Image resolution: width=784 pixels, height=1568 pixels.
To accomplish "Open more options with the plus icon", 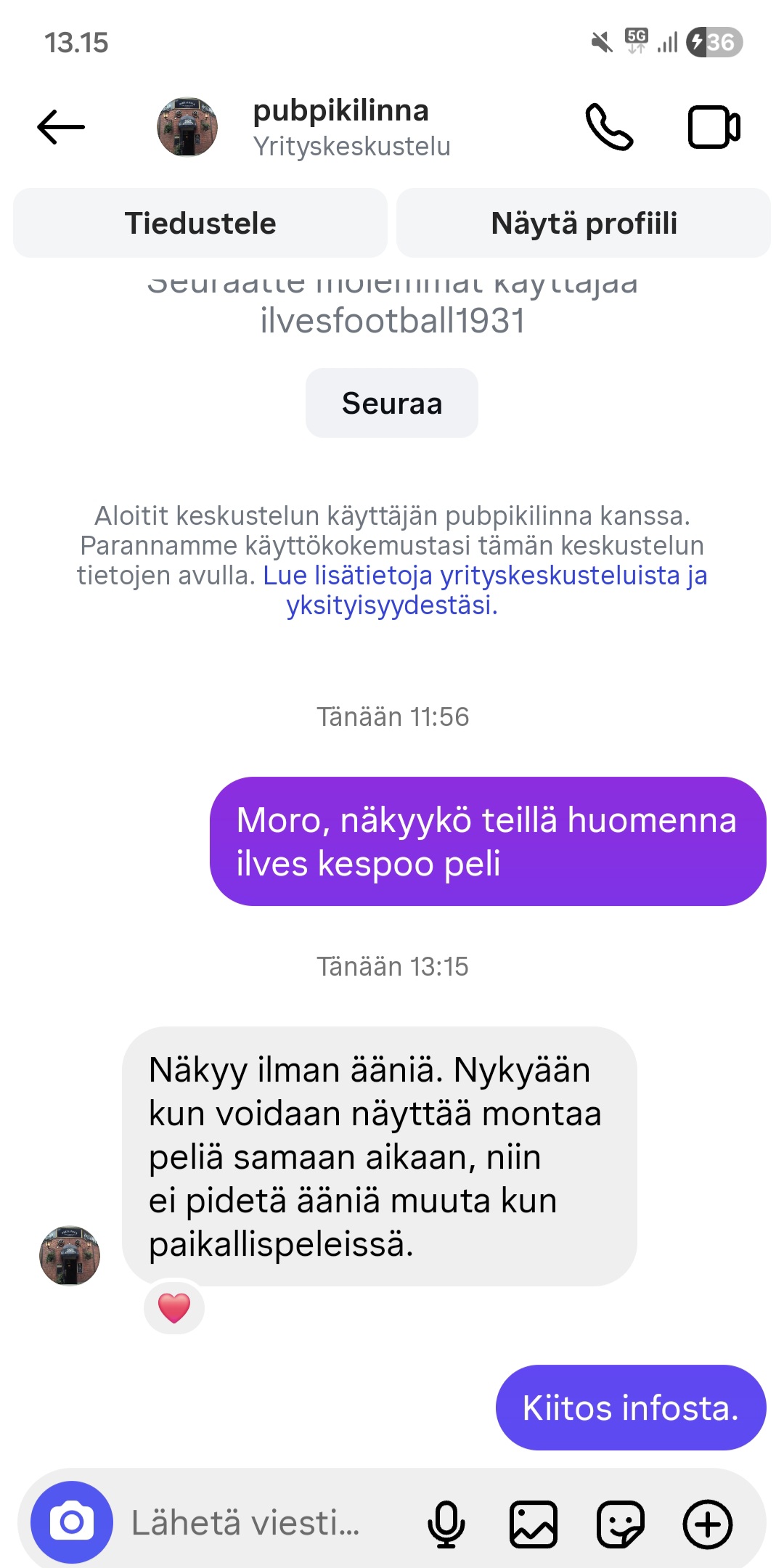I will pyautogui.click(x=708, y=1524).
